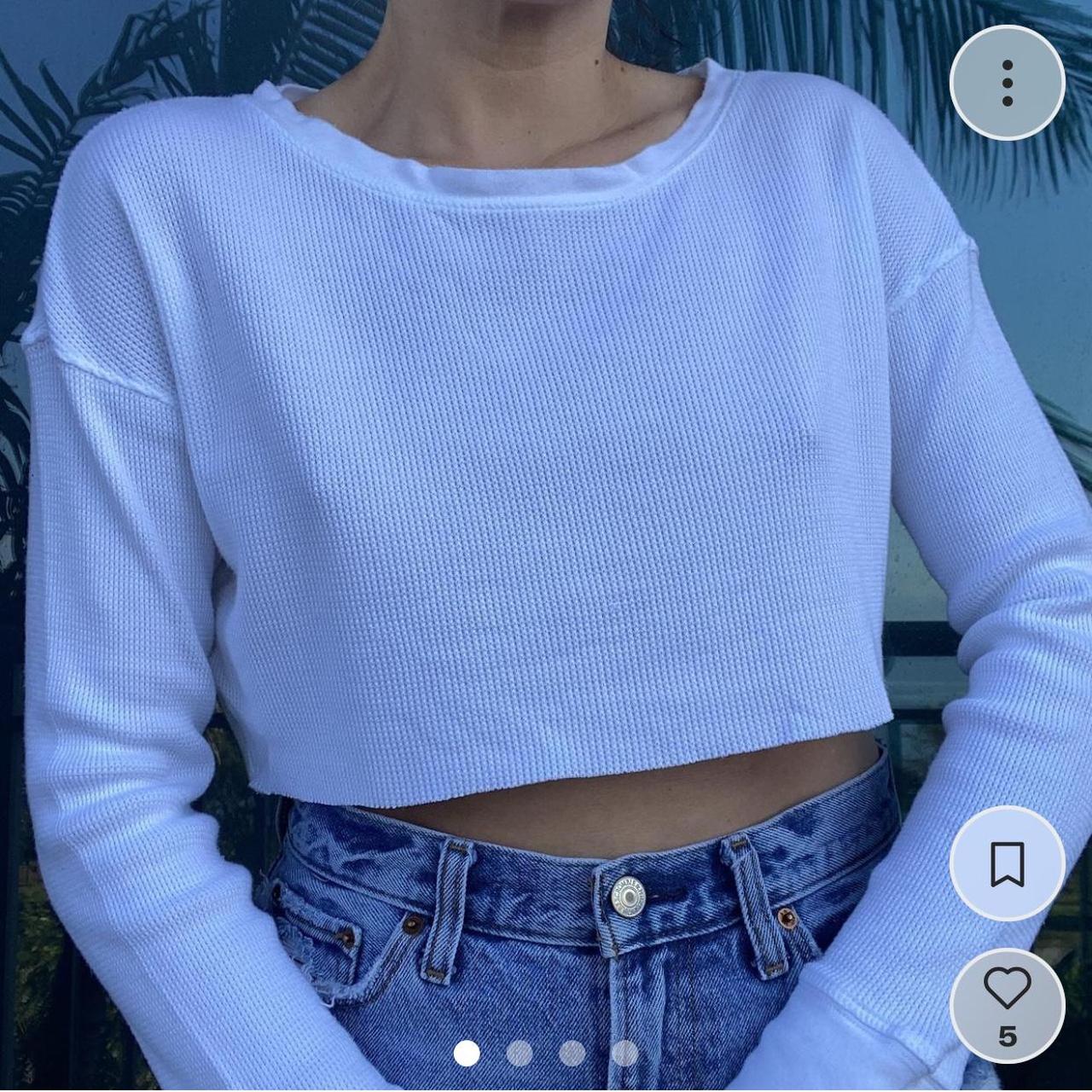The image size is (1092, 1092).
Task: Like this listing with the heart icon
Action: [x=1008, y=990]
